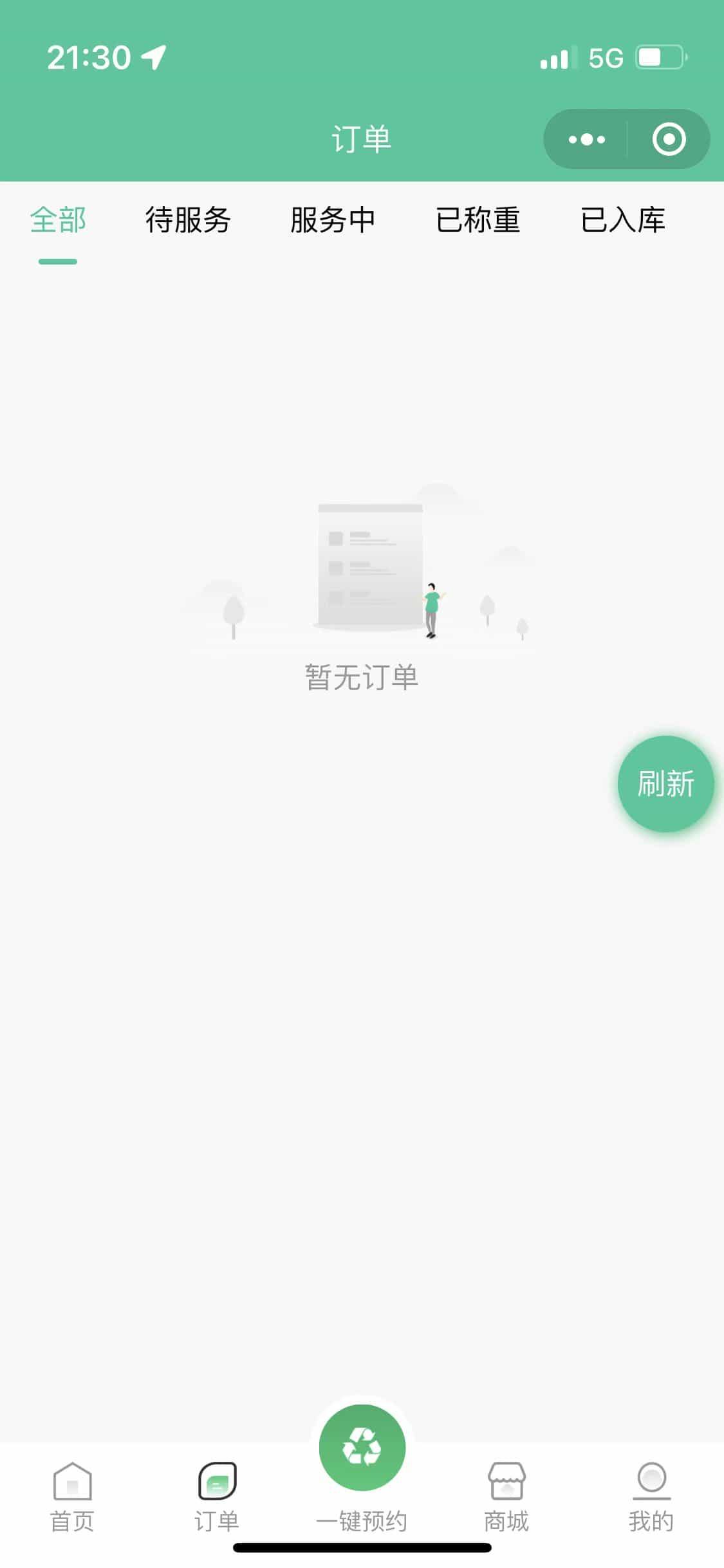The height and width of the screenshot is (1568, 724).
Task: Switch to the 我的 profile tab
Action: click(x=651, y=1496)
